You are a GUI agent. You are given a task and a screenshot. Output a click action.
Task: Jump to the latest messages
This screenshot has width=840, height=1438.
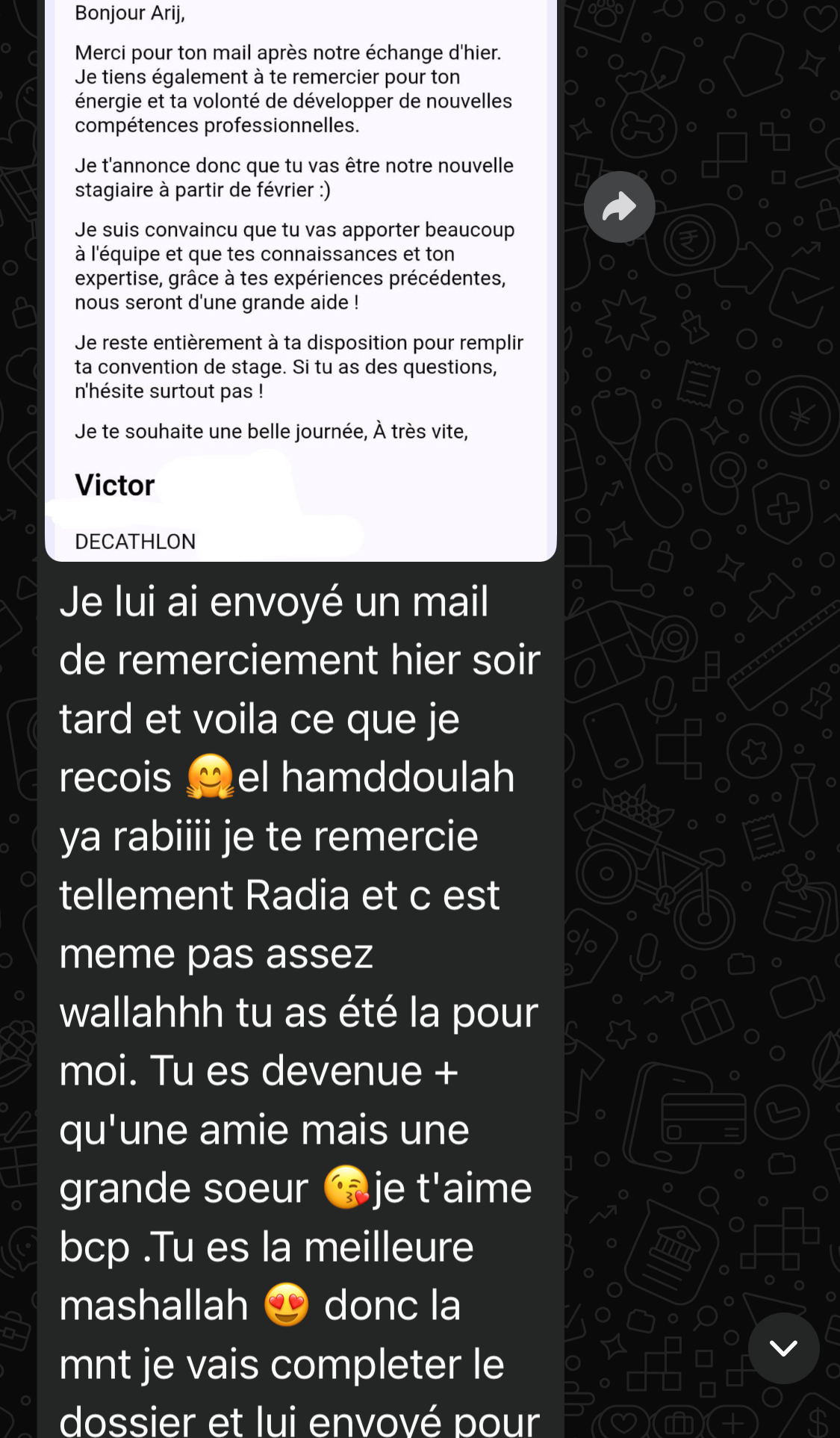pyautogui.click(x=783, y=1348)
